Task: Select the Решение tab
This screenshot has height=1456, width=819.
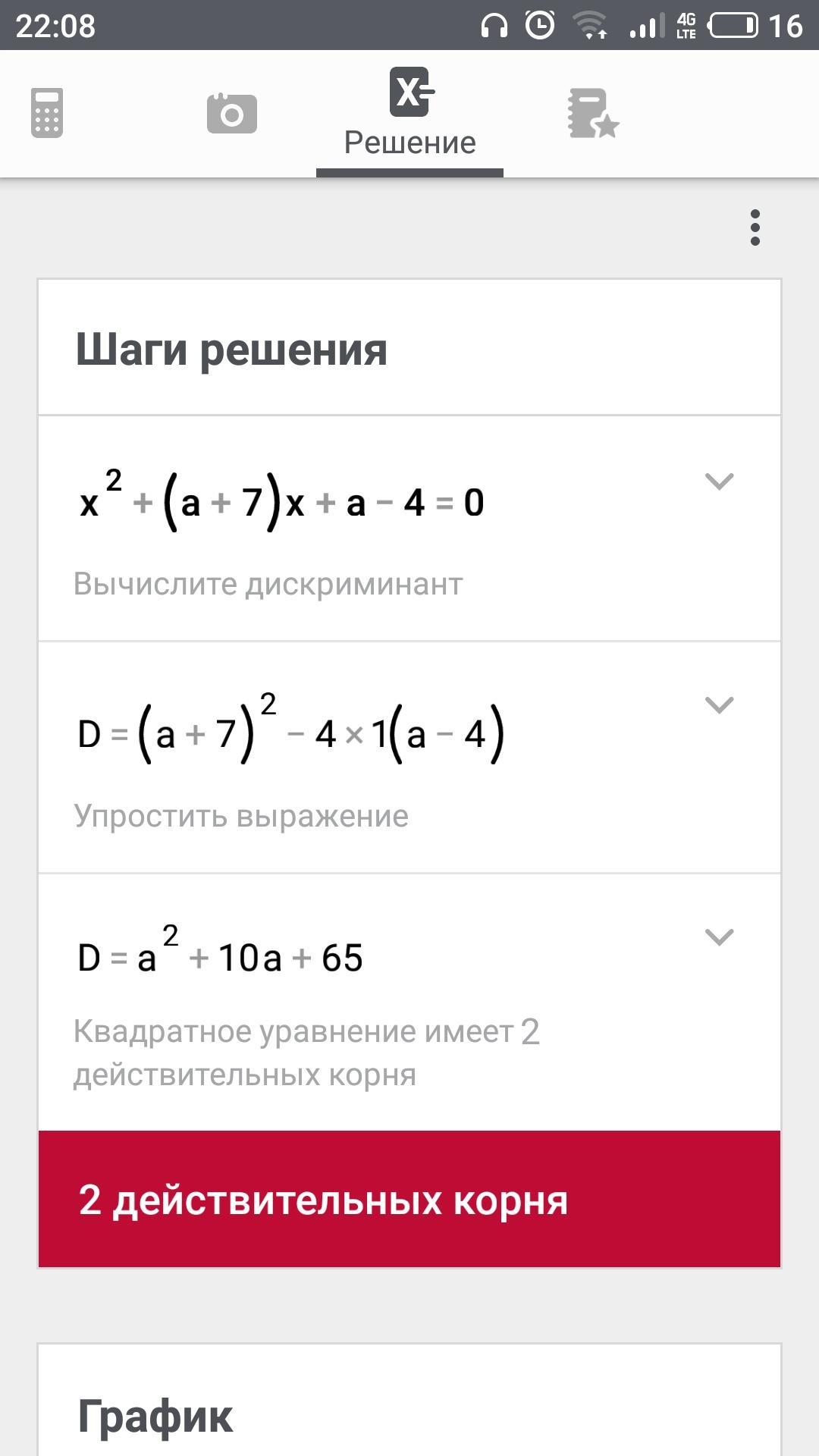Action: [409, 114]
